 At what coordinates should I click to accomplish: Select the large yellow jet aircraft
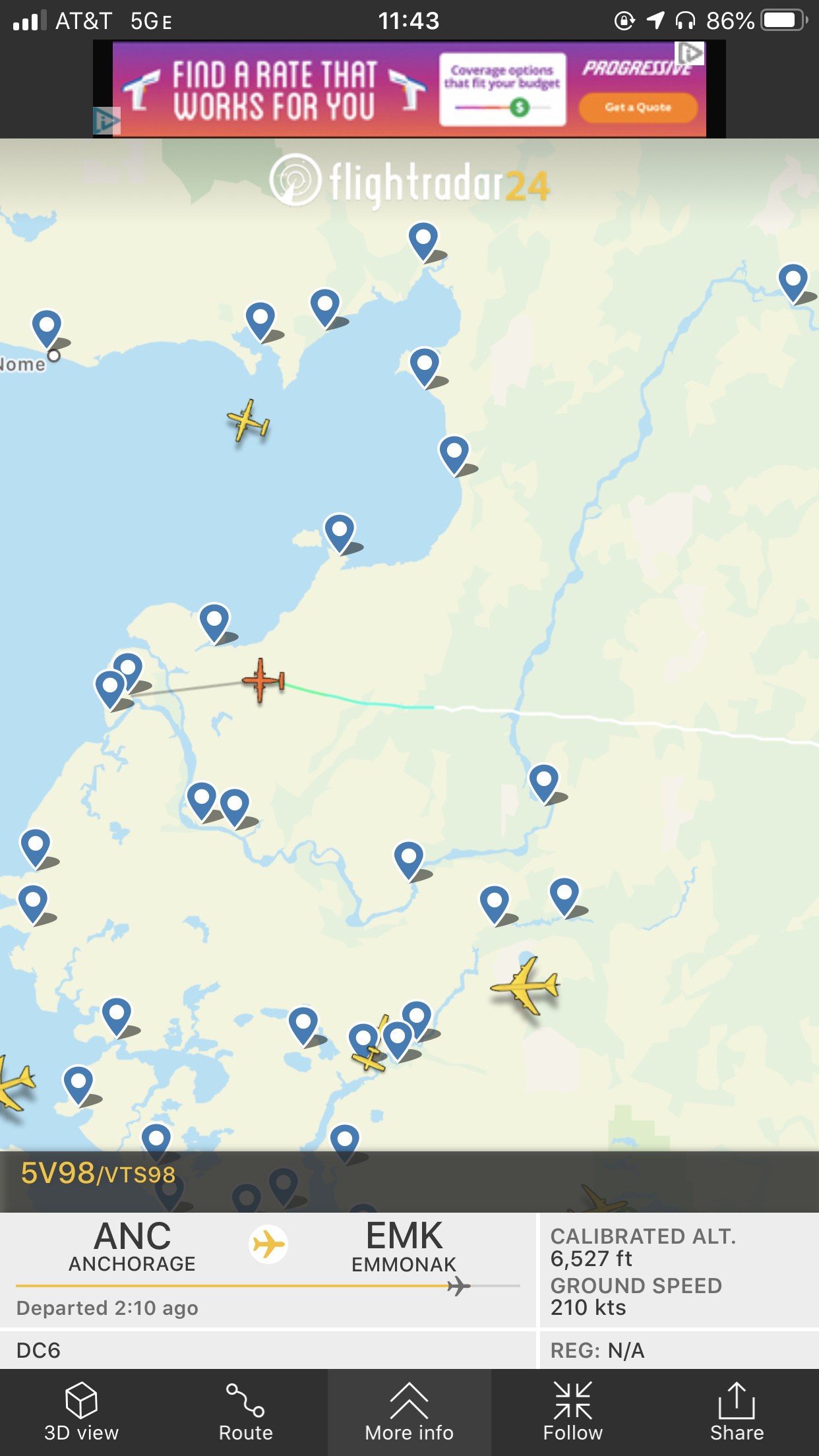(526, 986)
